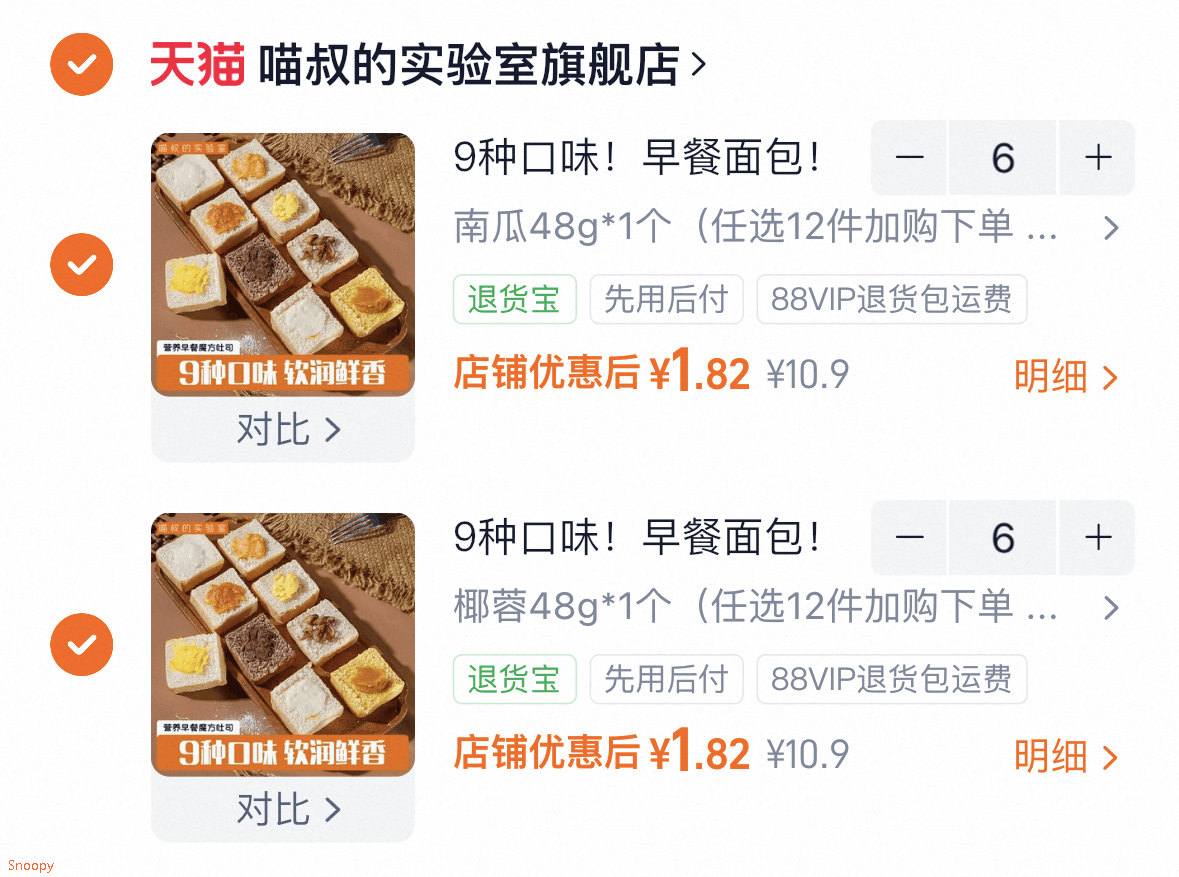Image resolution: width=1179 pixels, height=877 pixels.
Task: Edit the quantity field of 椰蓉48g item
Action: pos(1002,538)
